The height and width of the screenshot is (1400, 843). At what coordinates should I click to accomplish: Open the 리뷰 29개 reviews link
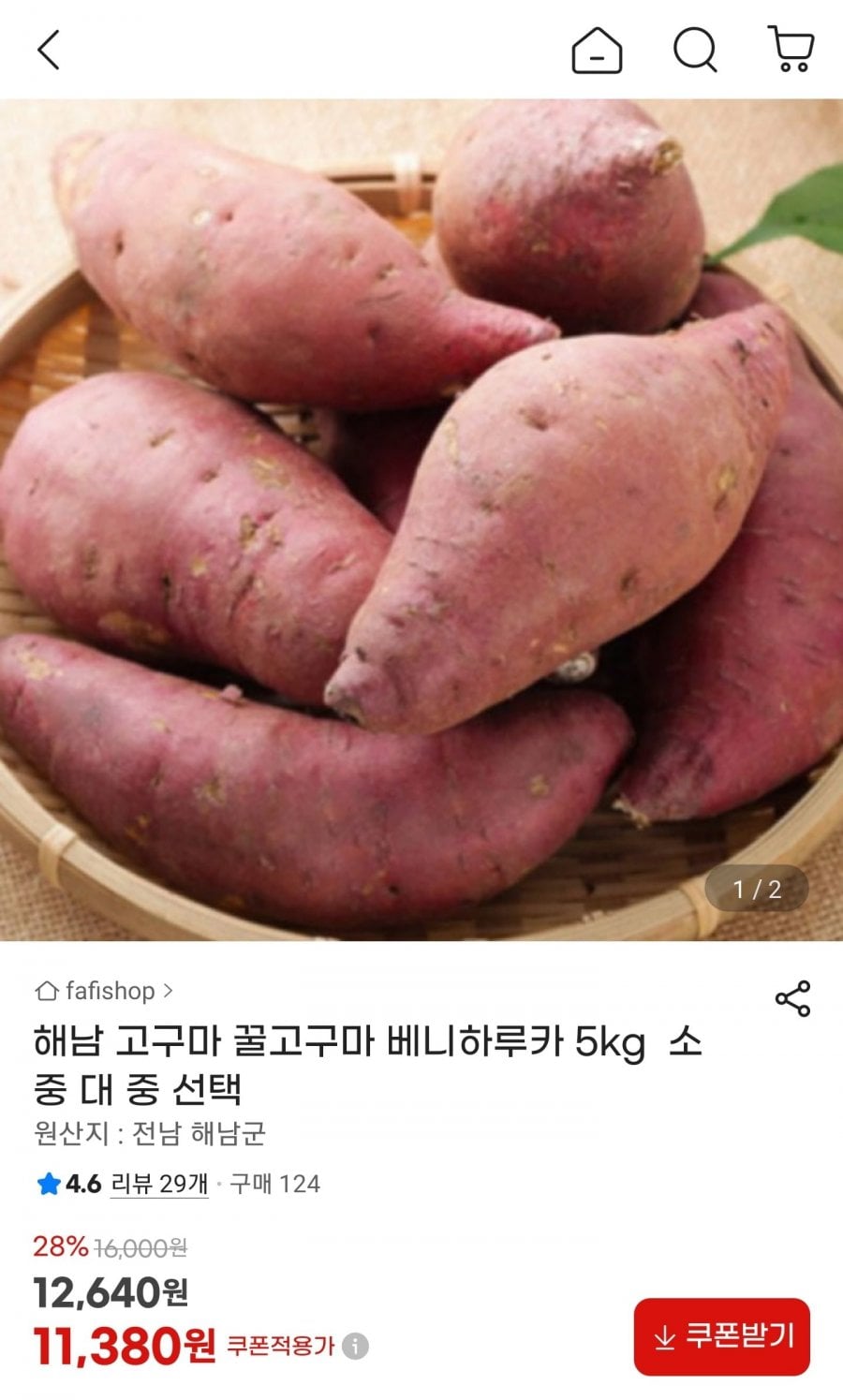coord(159,1184)
